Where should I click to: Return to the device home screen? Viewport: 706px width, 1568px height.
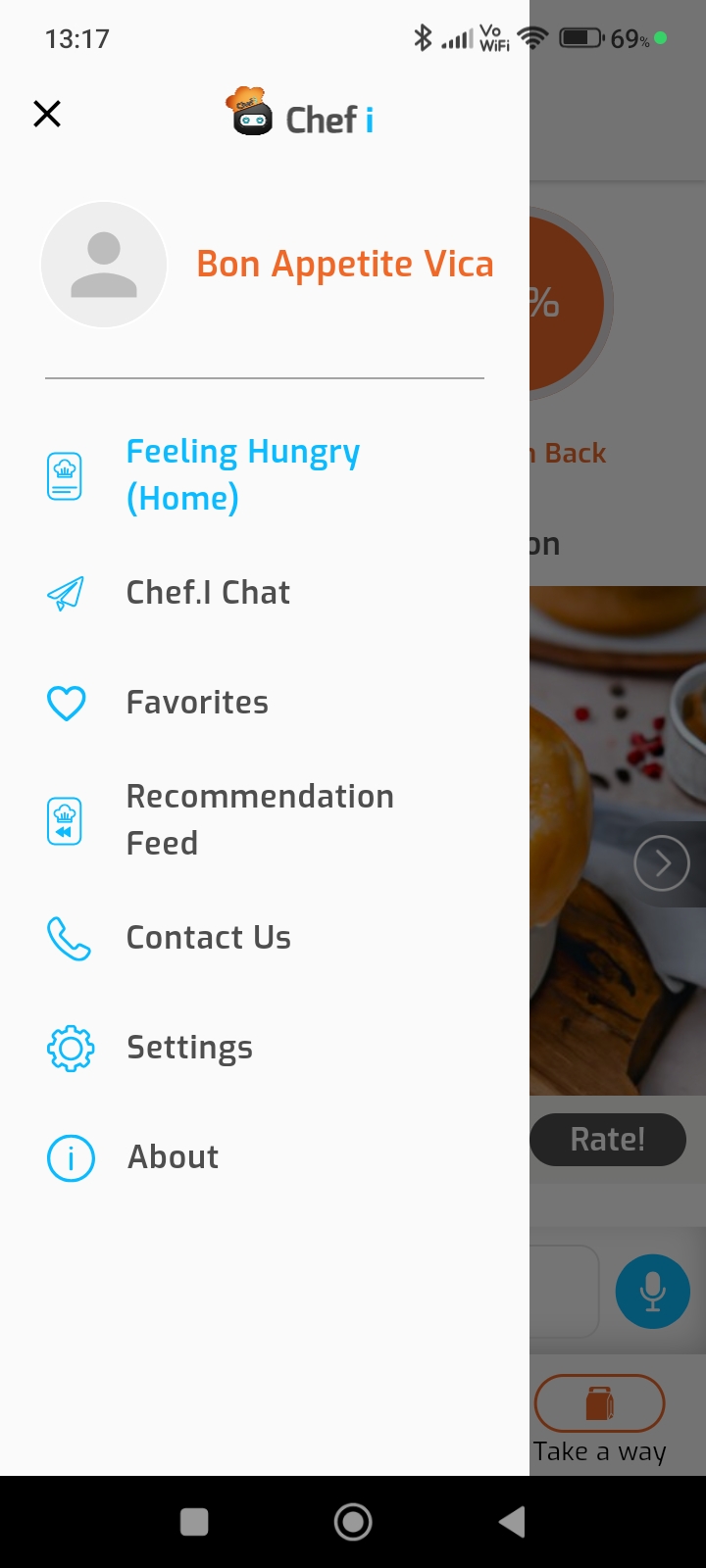pos(353,1522)
